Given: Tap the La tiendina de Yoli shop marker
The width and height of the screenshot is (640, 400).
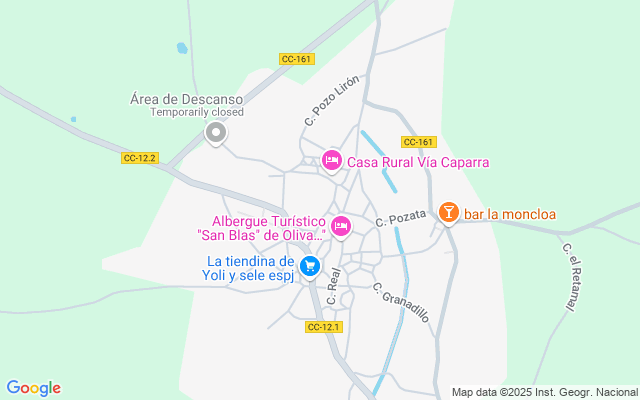Looking at the screenshot, I should coord(311,266).
